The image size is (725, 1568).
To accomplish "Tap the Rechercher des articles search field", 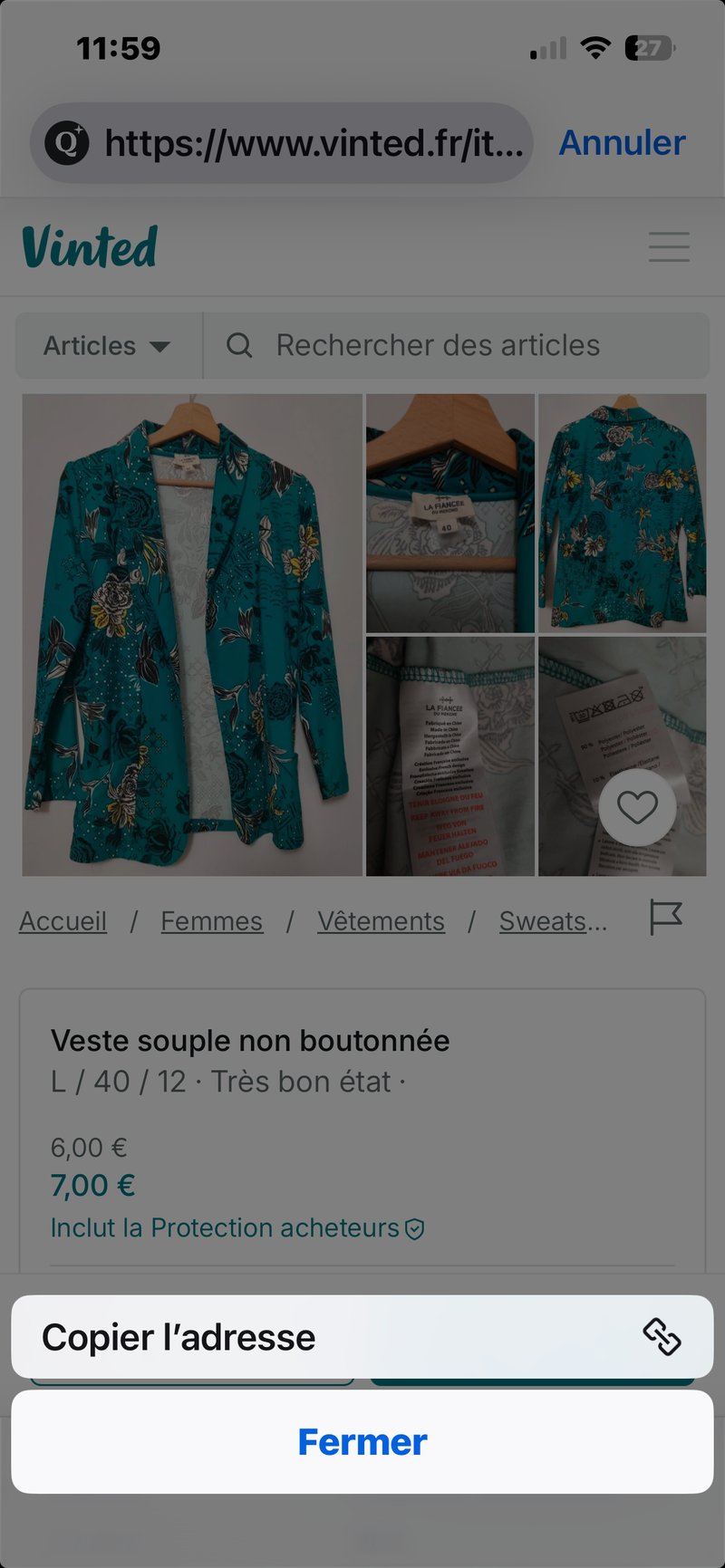I will point(438,345).
